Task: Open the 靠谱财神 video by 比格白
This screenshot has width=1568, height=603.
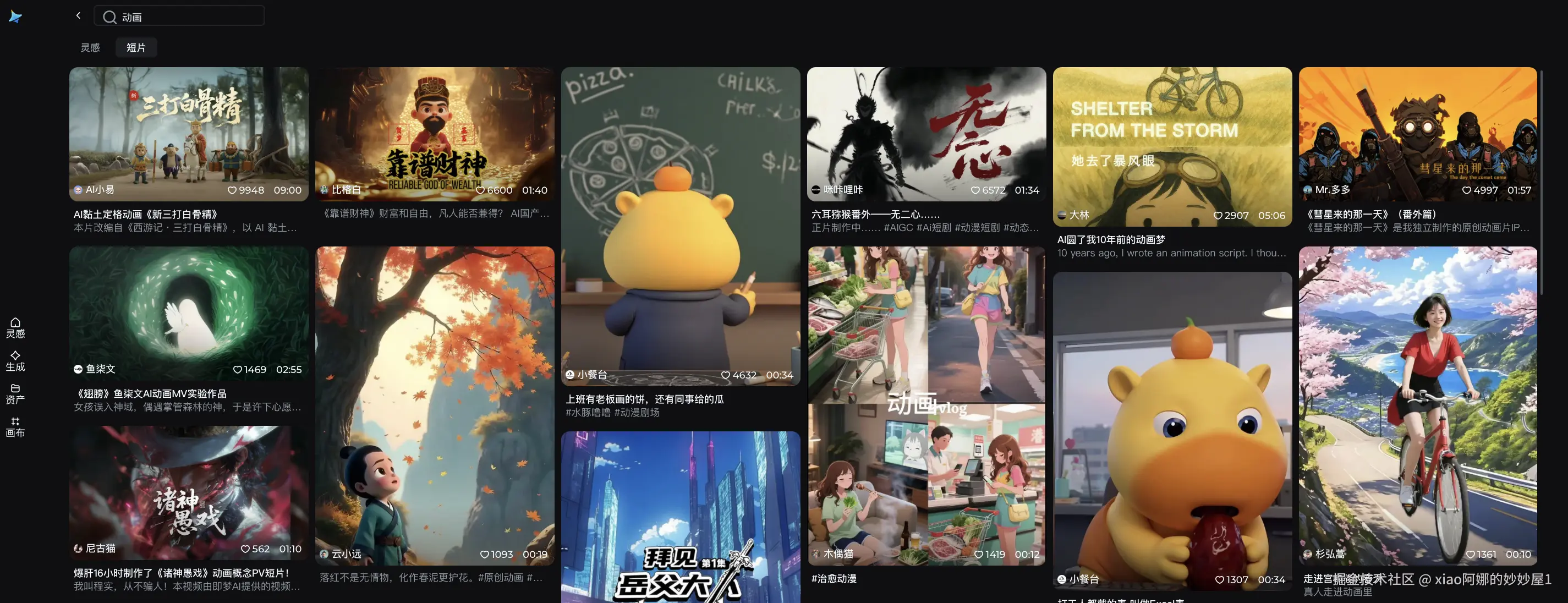Action: 435,134
